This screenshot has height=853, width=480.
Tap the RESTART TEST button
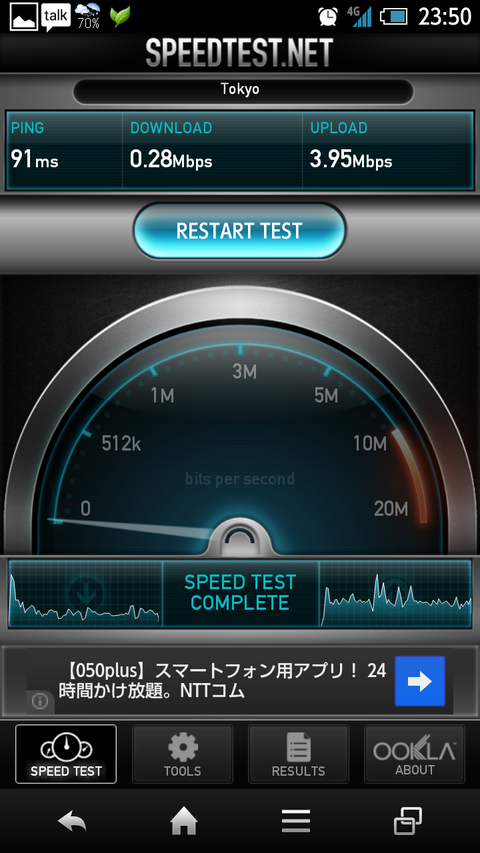239,231
